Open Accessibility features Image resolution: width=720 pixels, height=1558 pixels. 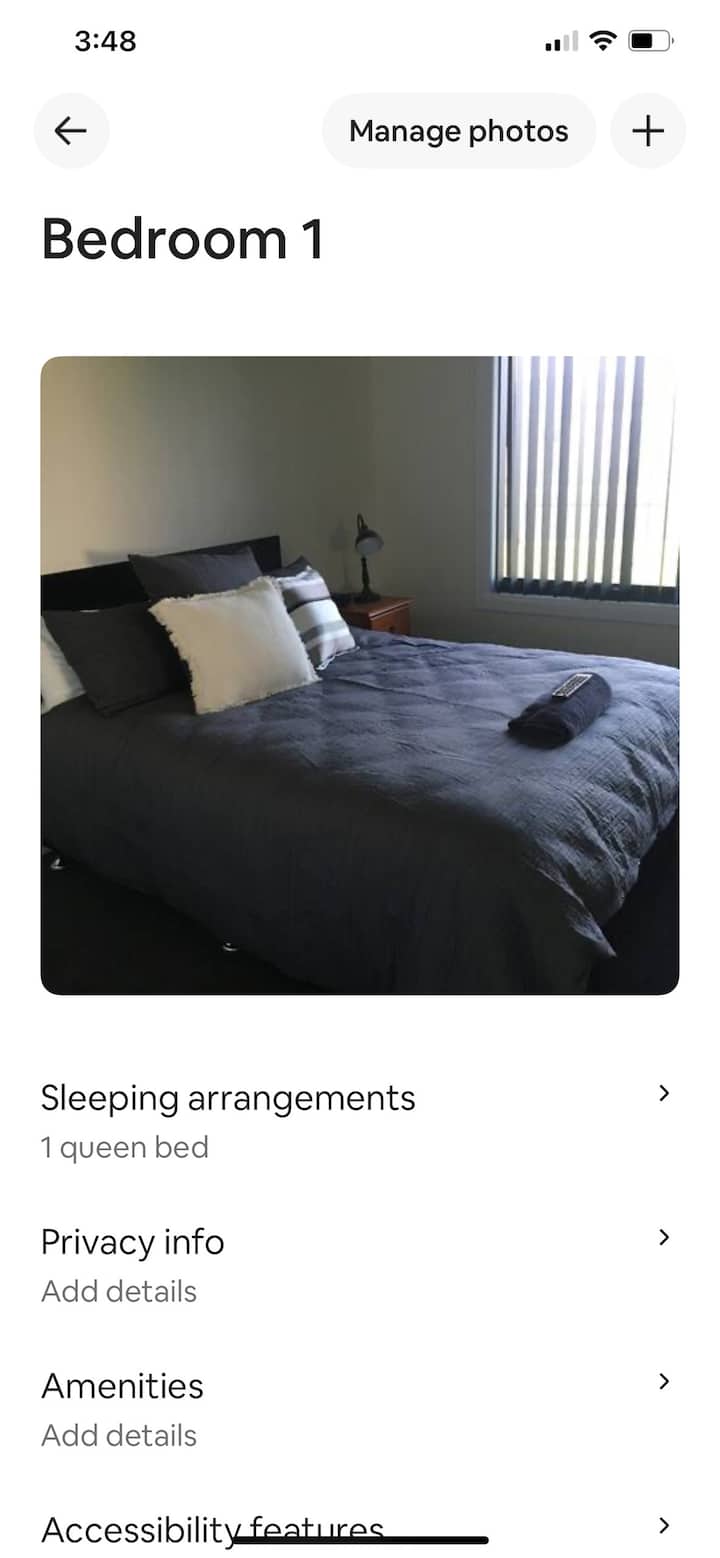[358, 1528]
